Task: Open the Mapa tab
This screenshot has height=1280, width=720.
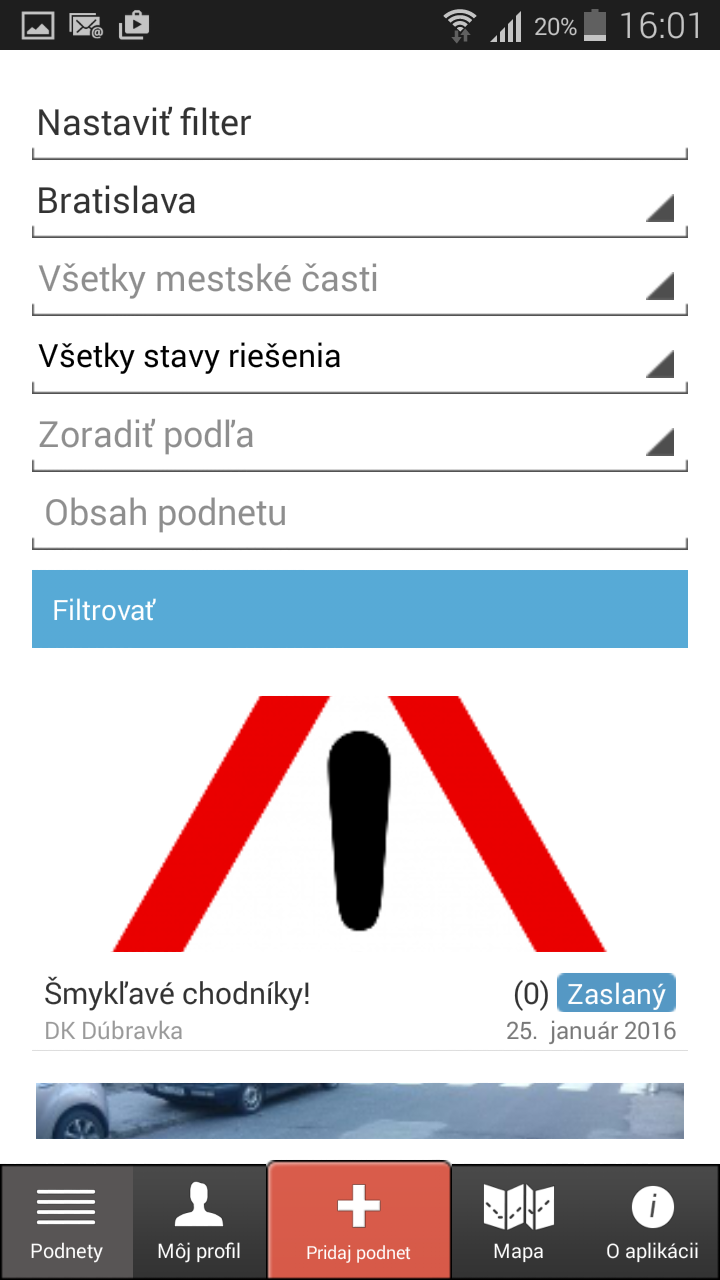Action: tap(518, 1223)
